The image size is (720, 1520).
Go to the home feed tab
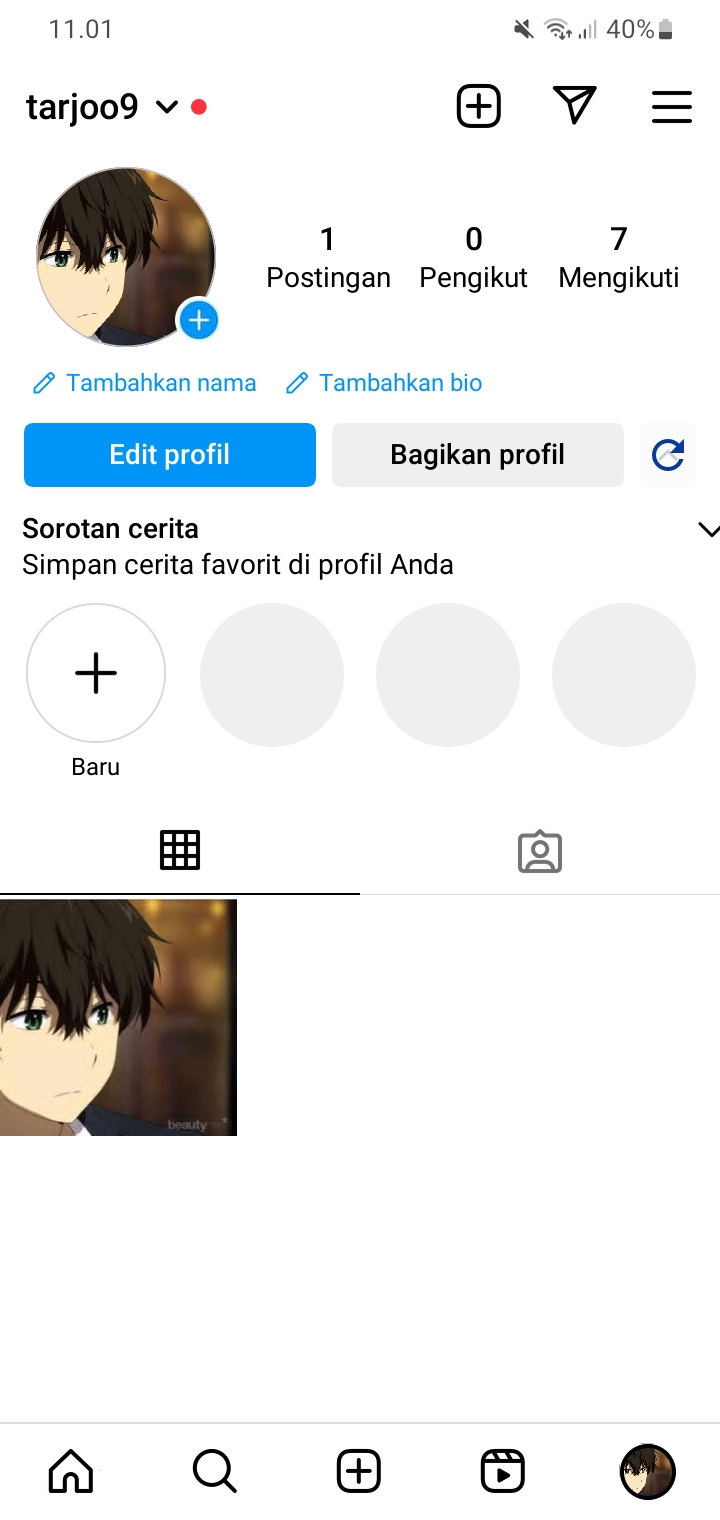pos(71,1471)
